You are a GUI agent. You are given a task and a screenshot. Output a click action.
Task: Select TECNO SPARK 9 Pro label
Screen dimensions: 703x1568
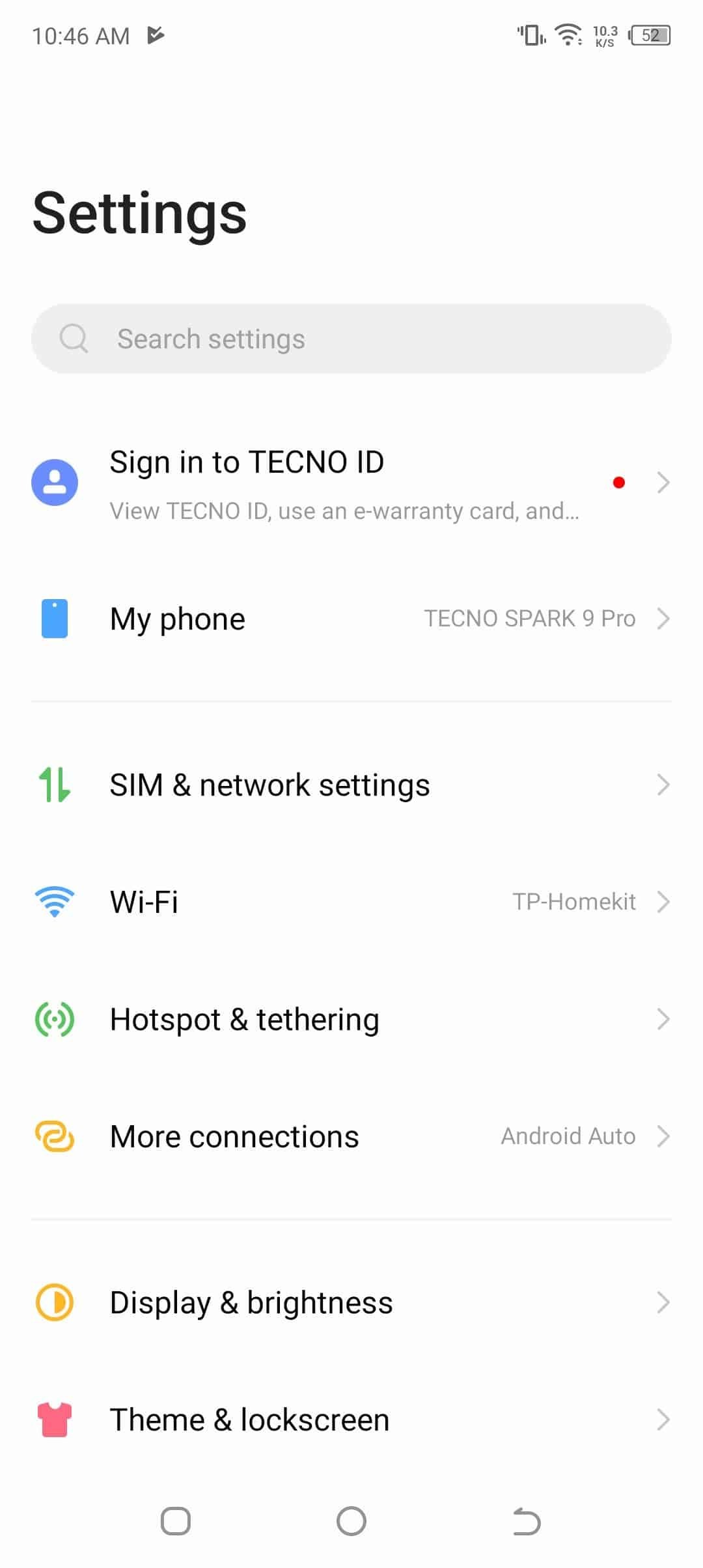tap(531, 619)
